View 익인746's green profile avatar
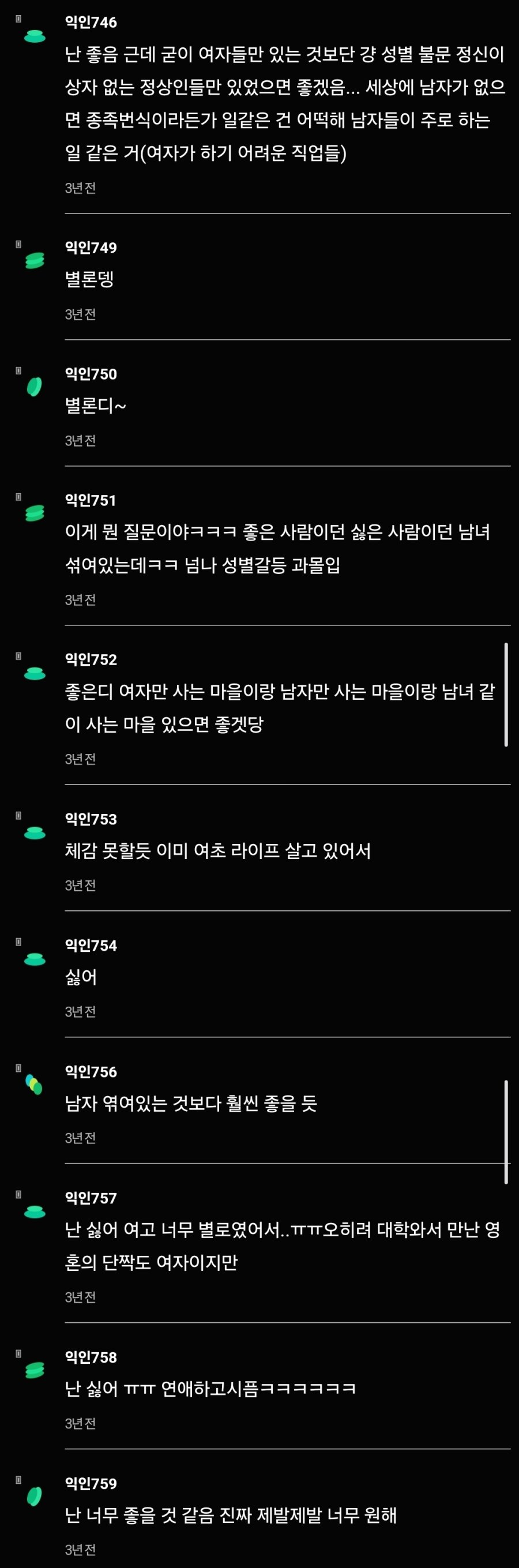The width and height of the screenshot is (519, 1568). [35, 36]
